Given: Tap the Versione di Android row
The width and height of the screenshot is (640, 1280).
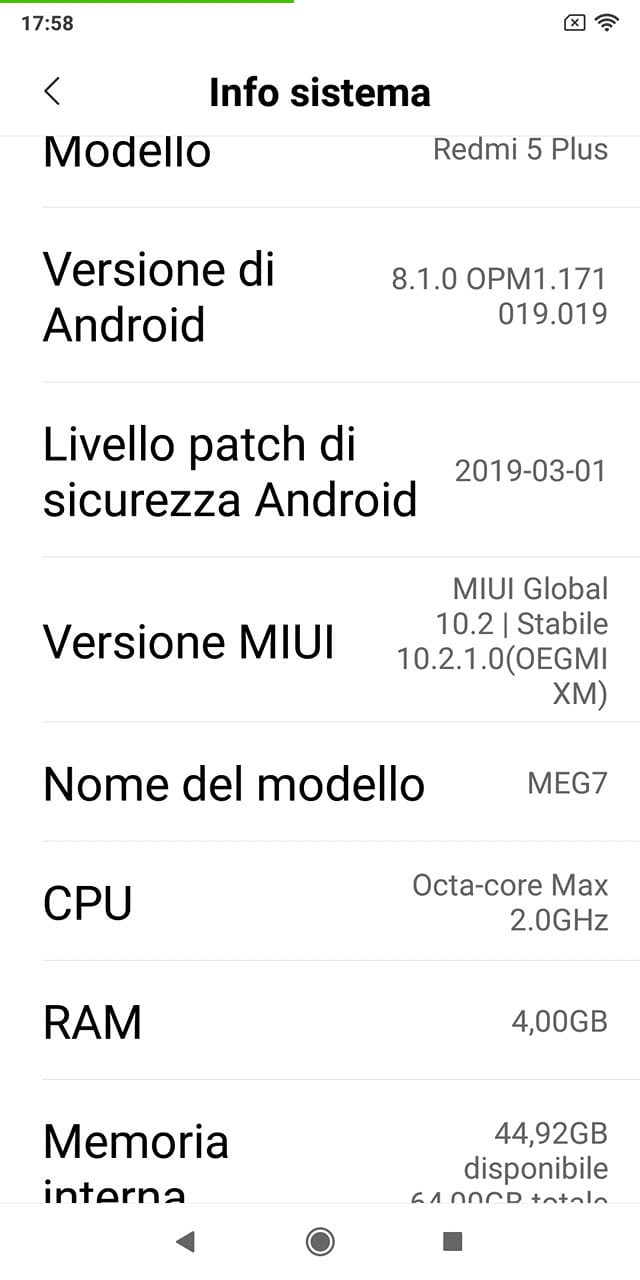Looking at the screenshot, I should [x=320, y=295].
